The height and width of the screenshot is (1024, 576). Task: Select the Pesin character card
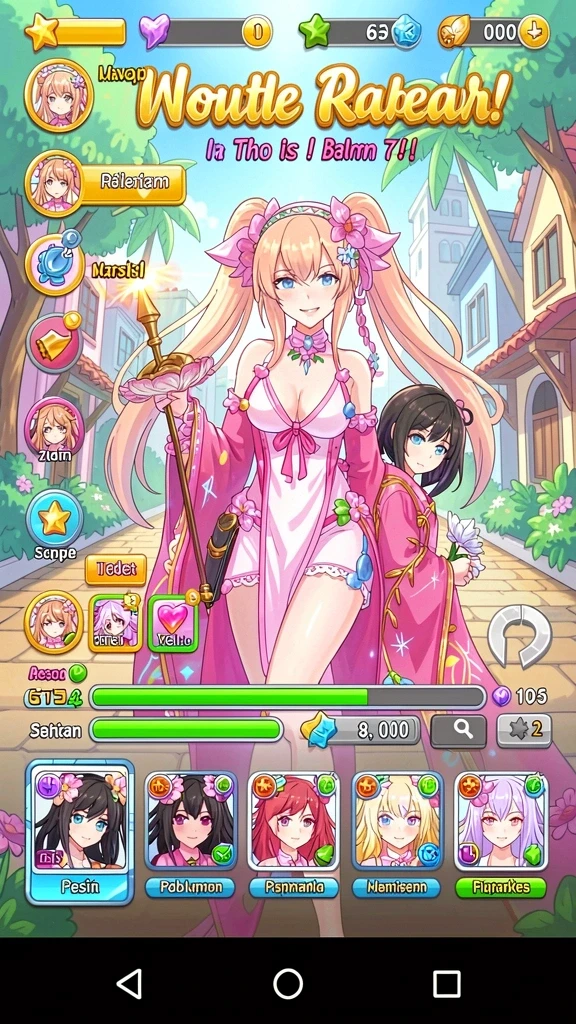click(80, 832)
